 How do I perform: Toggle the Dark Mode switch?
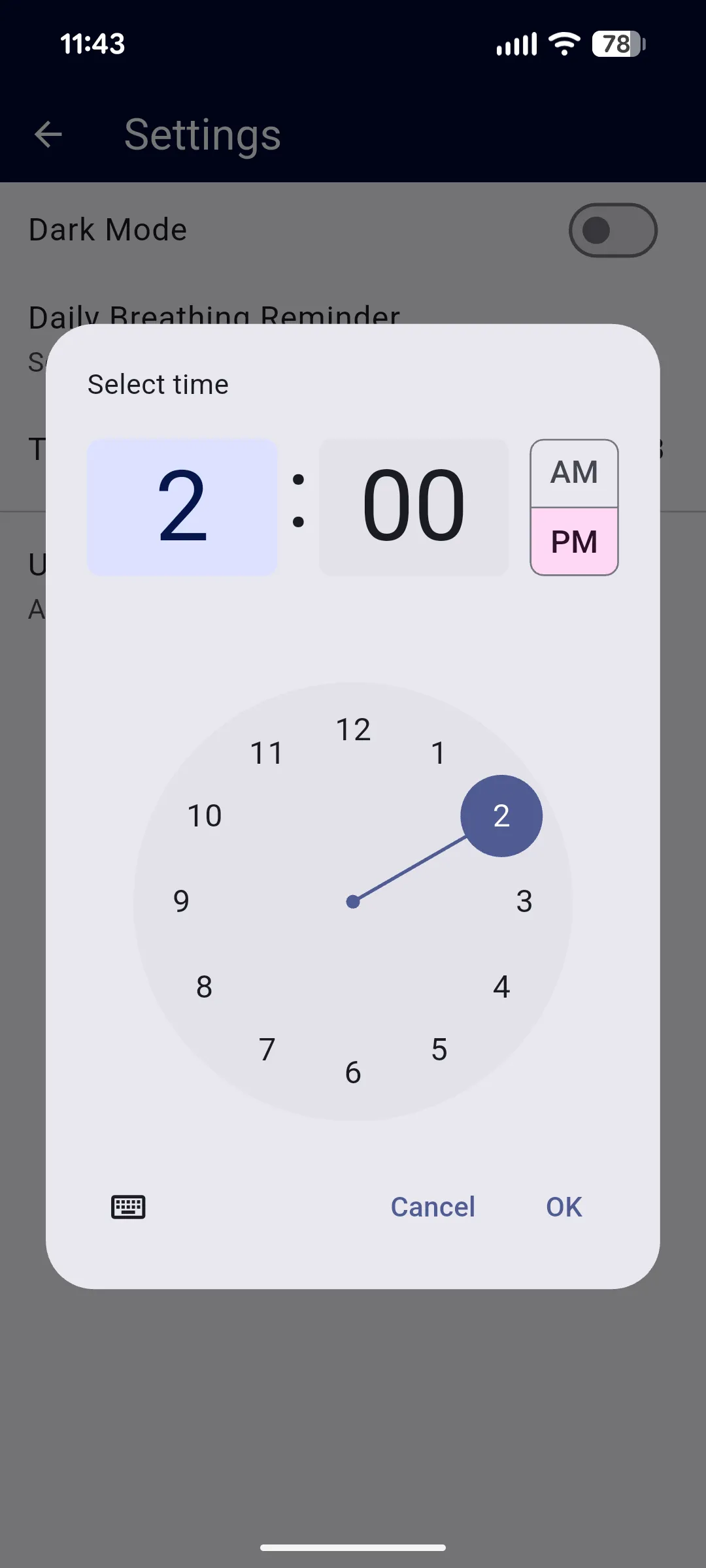point(613,230)
